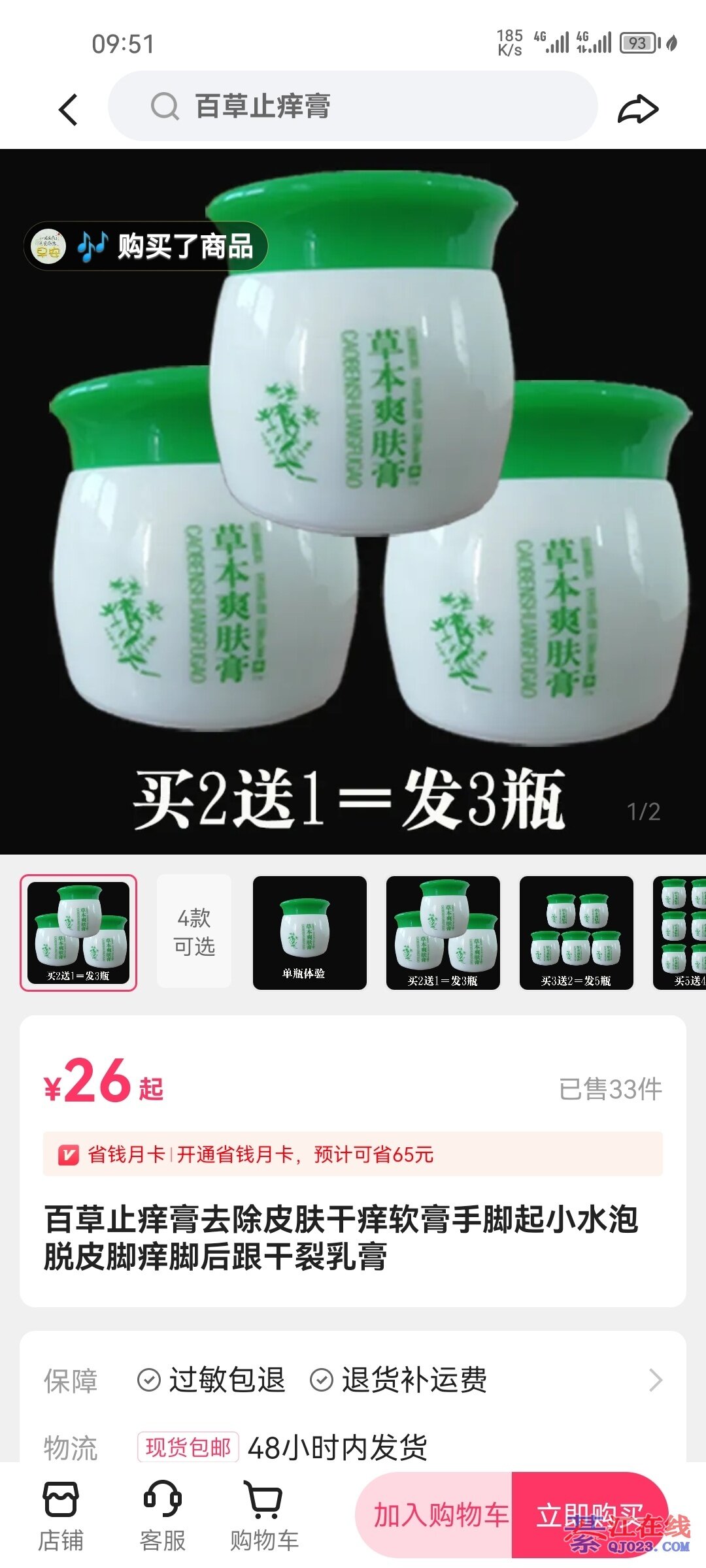This screenshot has height=1568, width=706.
Task: Contact 客服 customer service
Action: (x=162, y=1515)
